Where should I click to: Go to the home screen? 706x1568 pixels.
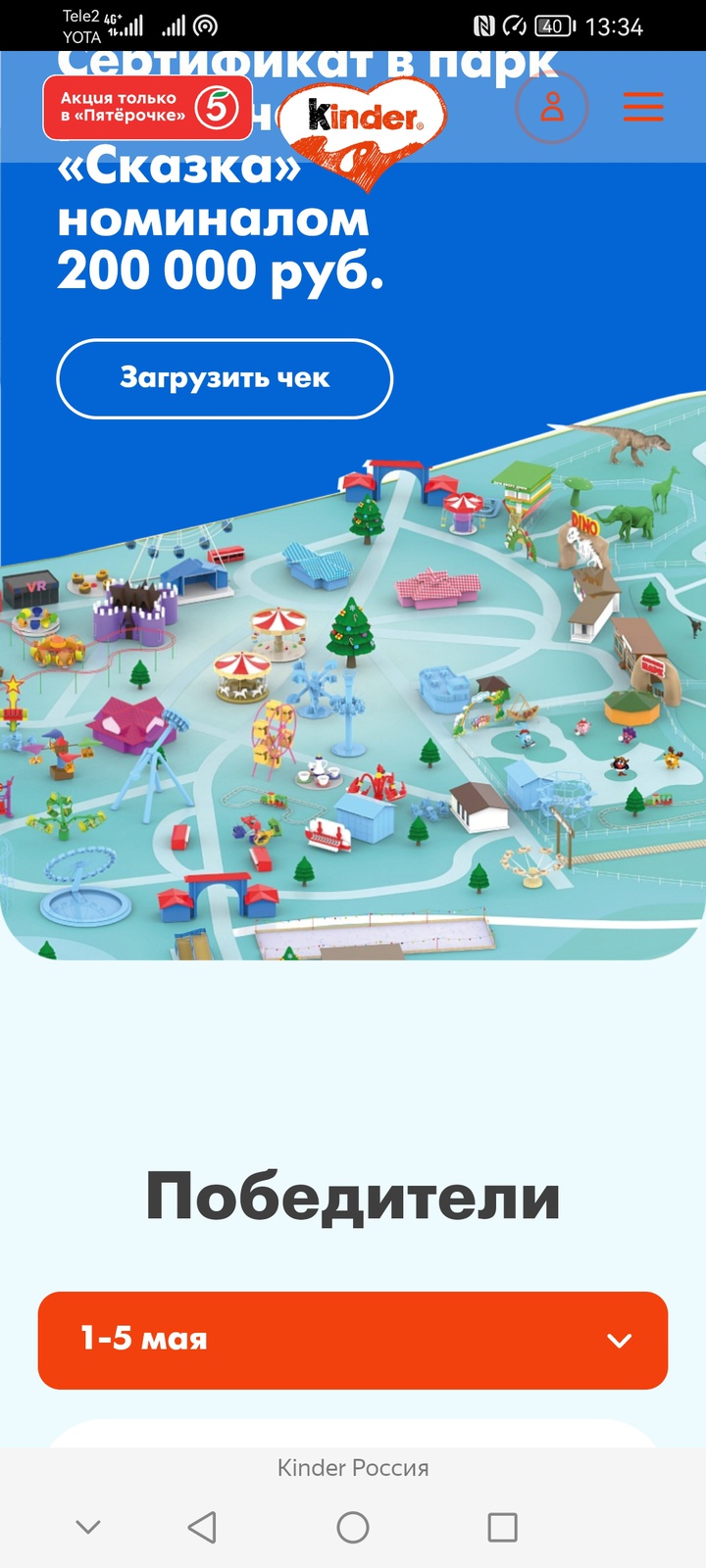(353, 1527)
